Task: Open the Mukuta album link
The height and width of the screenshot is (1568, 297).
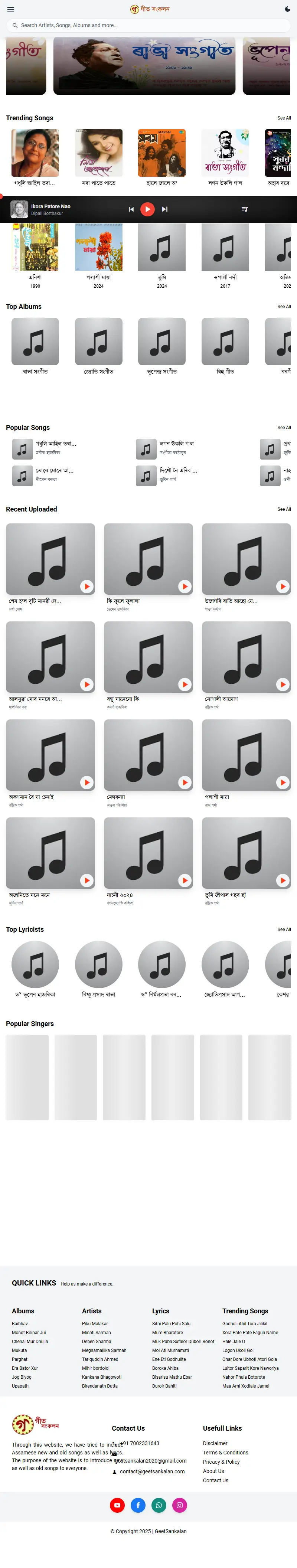Action: 19,1350
